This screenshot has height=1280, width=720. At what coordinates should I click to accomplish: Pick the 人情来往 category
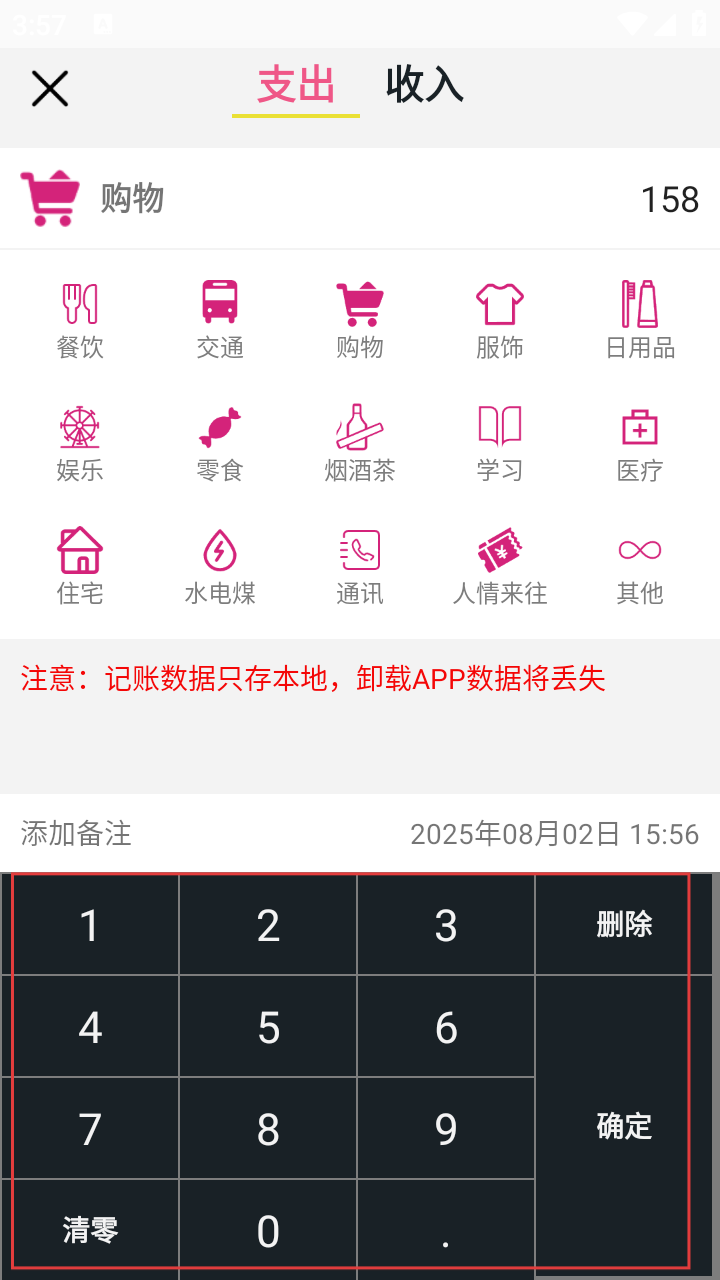tap(500, 566)
